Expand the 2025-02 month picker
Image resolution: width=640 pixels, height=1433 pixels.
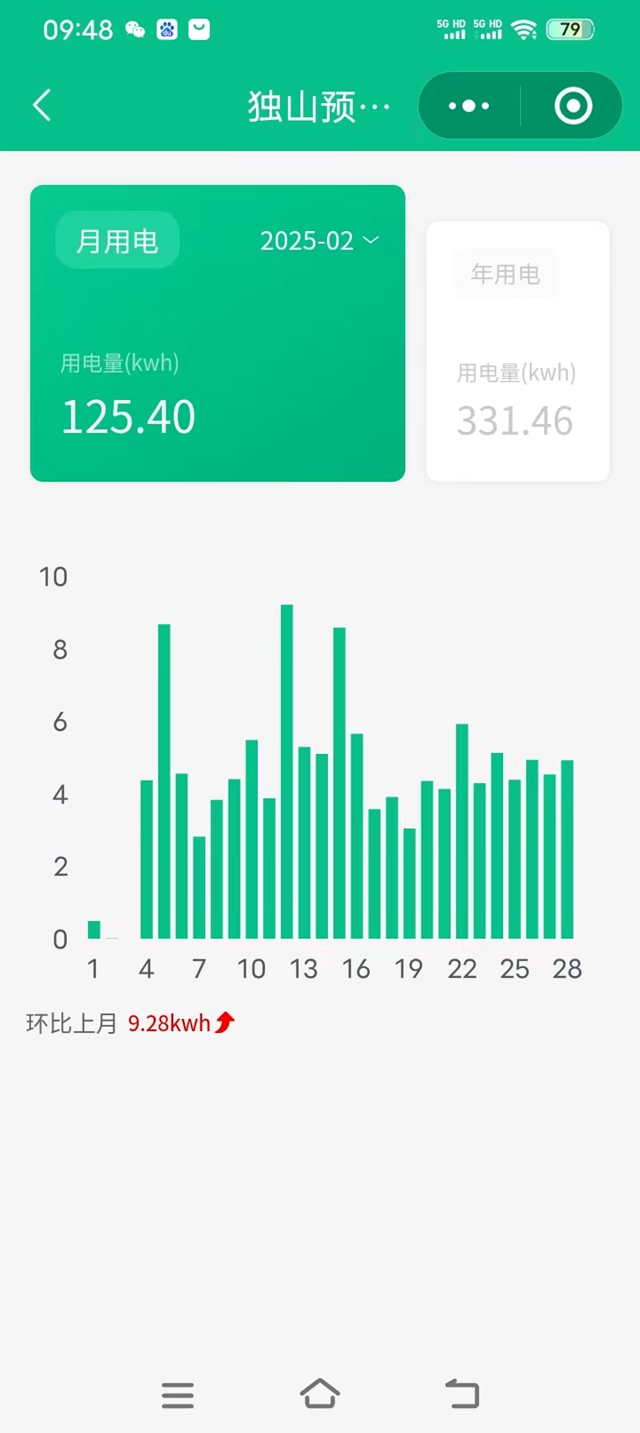(x=319, y=241)
